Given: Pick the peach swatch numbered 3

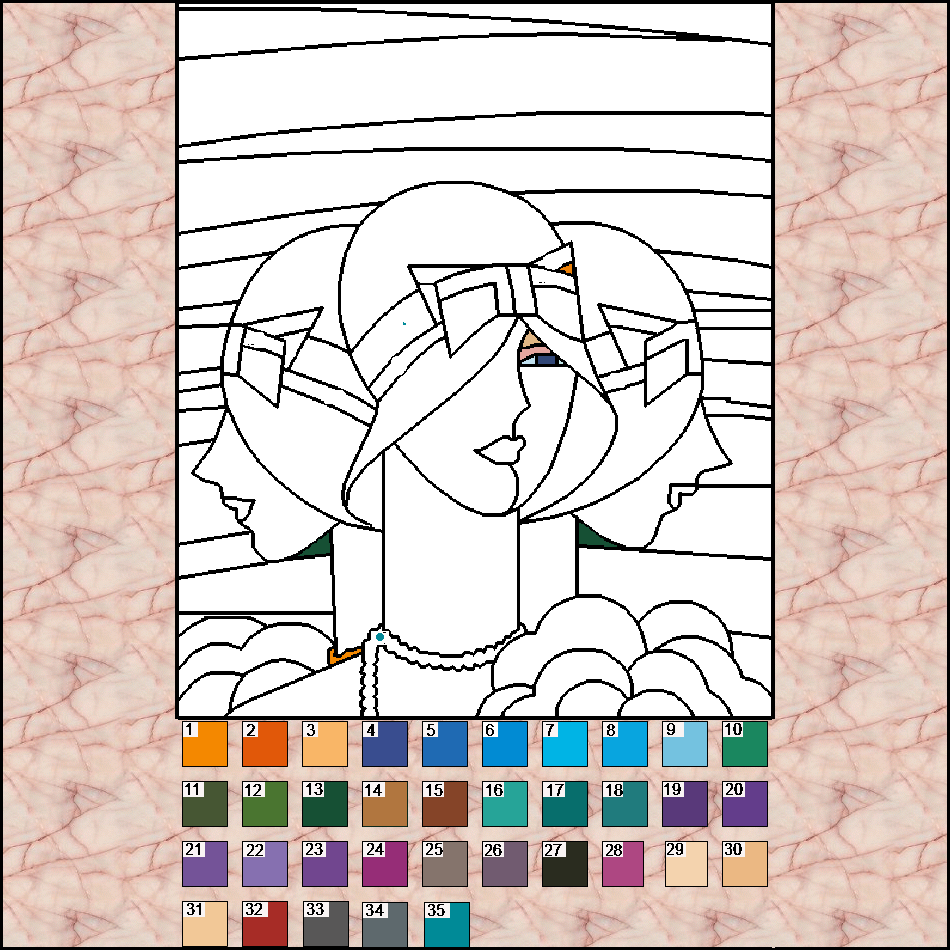Looking at the screenshot, I should (325, 744).
